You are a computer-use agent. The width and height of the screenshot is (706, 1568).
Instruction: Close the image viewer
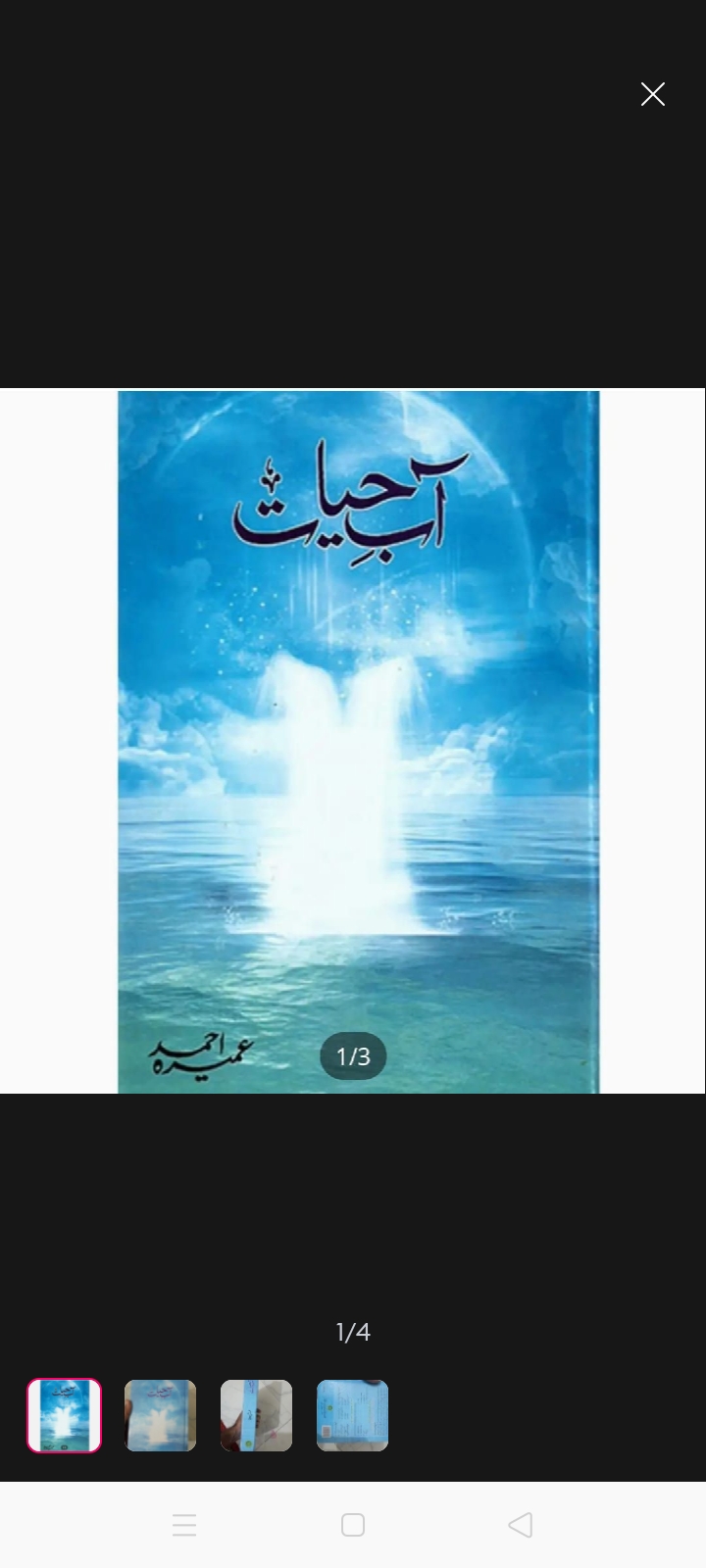[653, 94]
